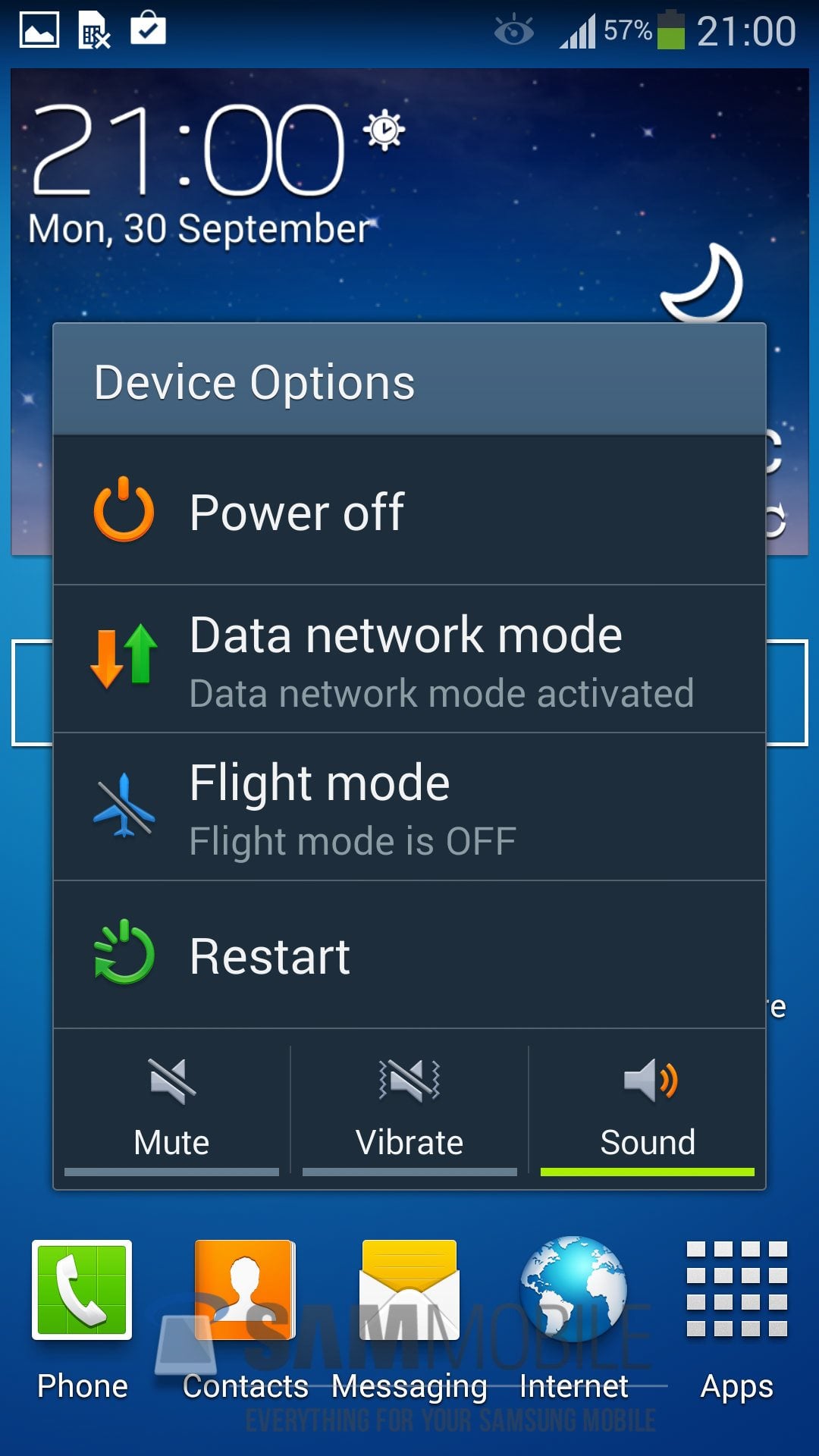The width and height of the screenshot is (819, 1456).
Task: Switch sound profile to Mute
Action: tap(172, 1107)
